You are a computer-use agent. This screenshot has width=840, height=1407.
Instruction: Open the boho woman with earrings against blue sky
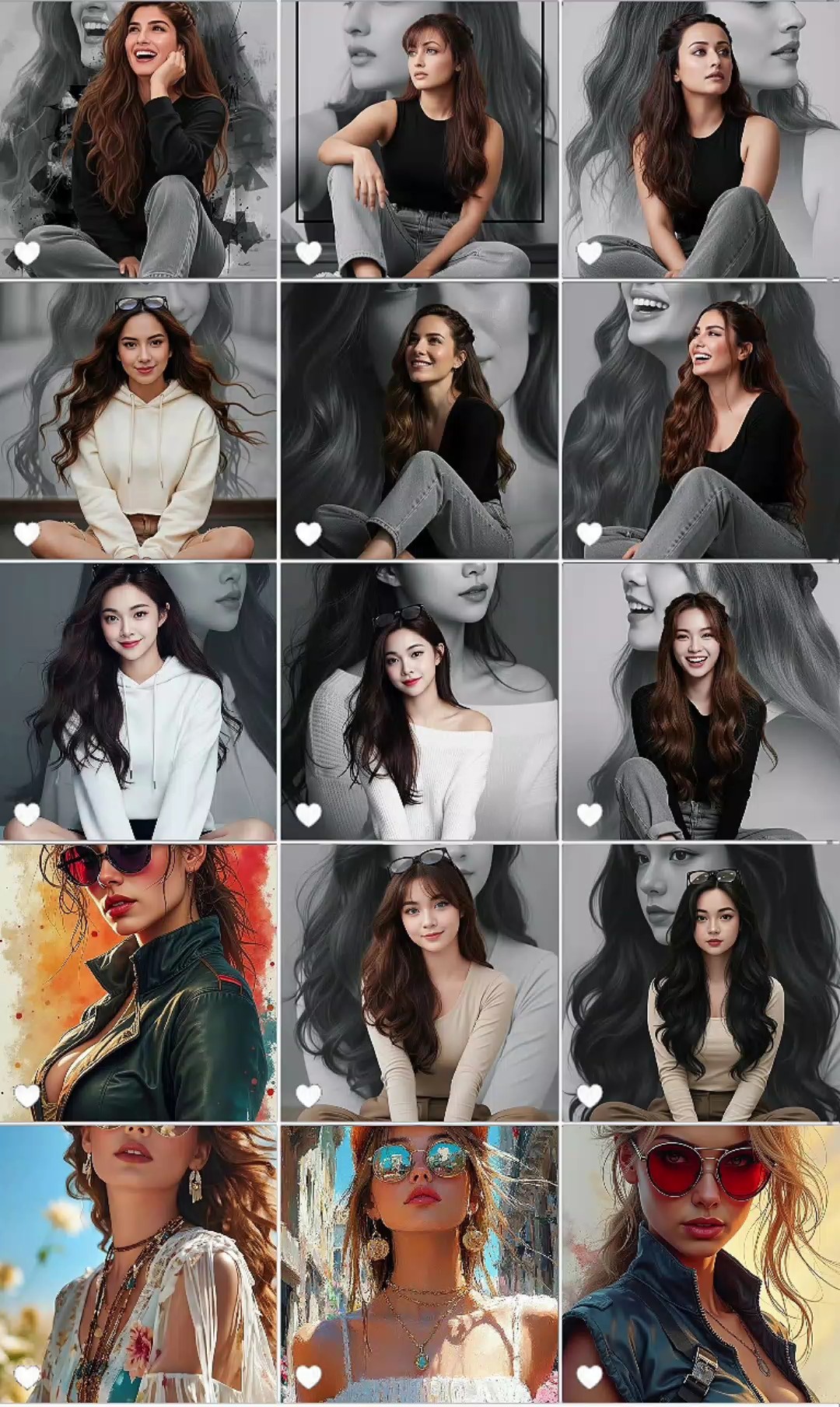138,1265
